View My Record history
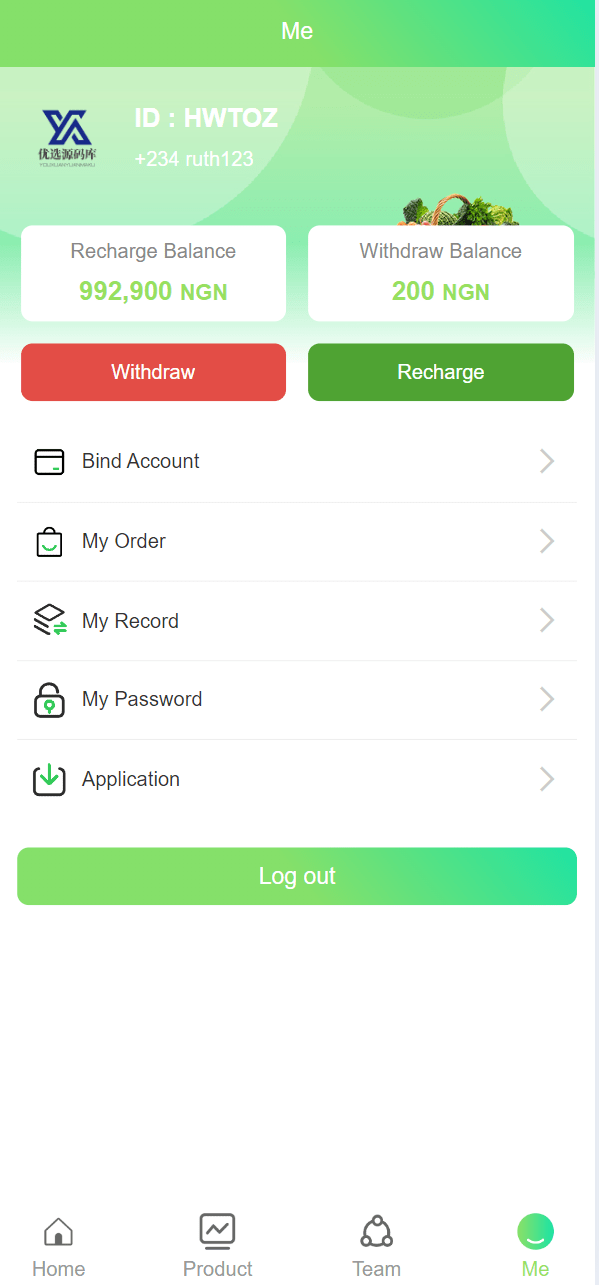This screenshot has width=599, height=1285. [x=296, y=621]
